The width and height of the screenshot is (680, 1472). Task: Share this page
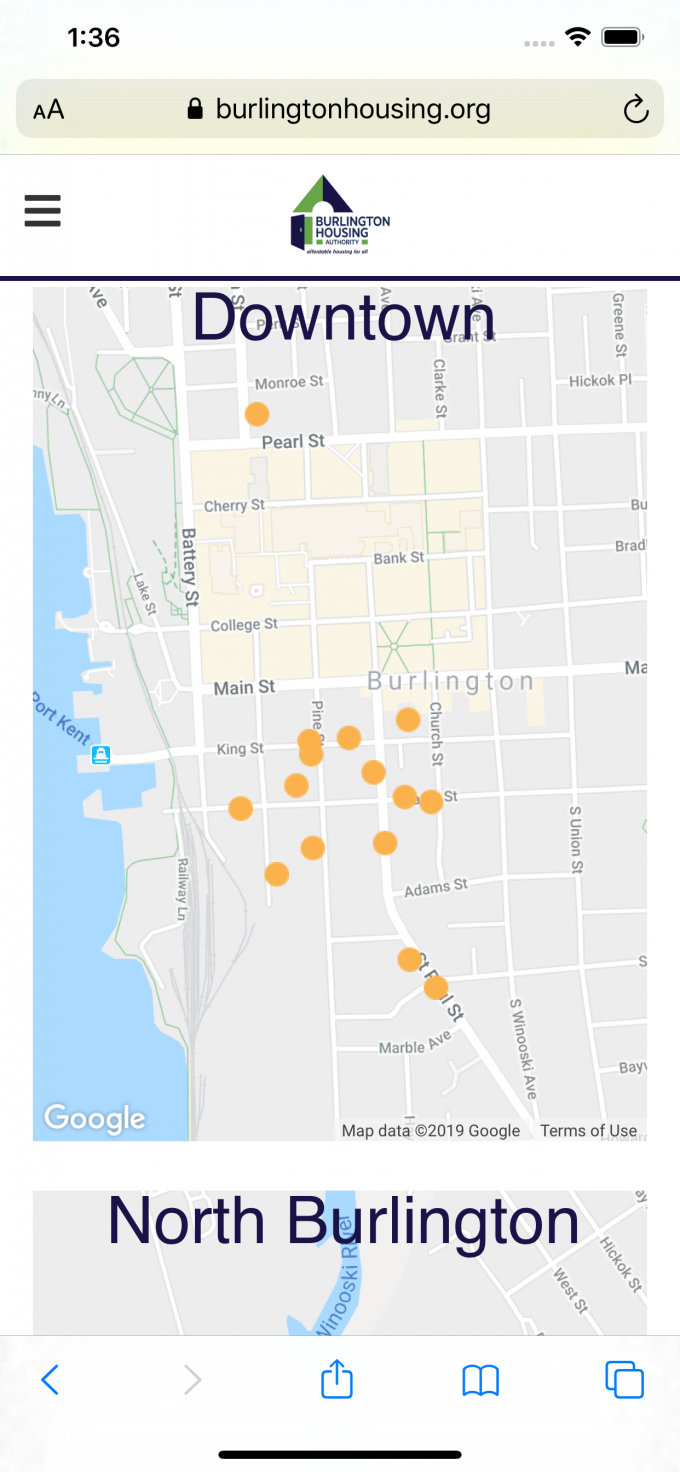(x=338, y=1380)
